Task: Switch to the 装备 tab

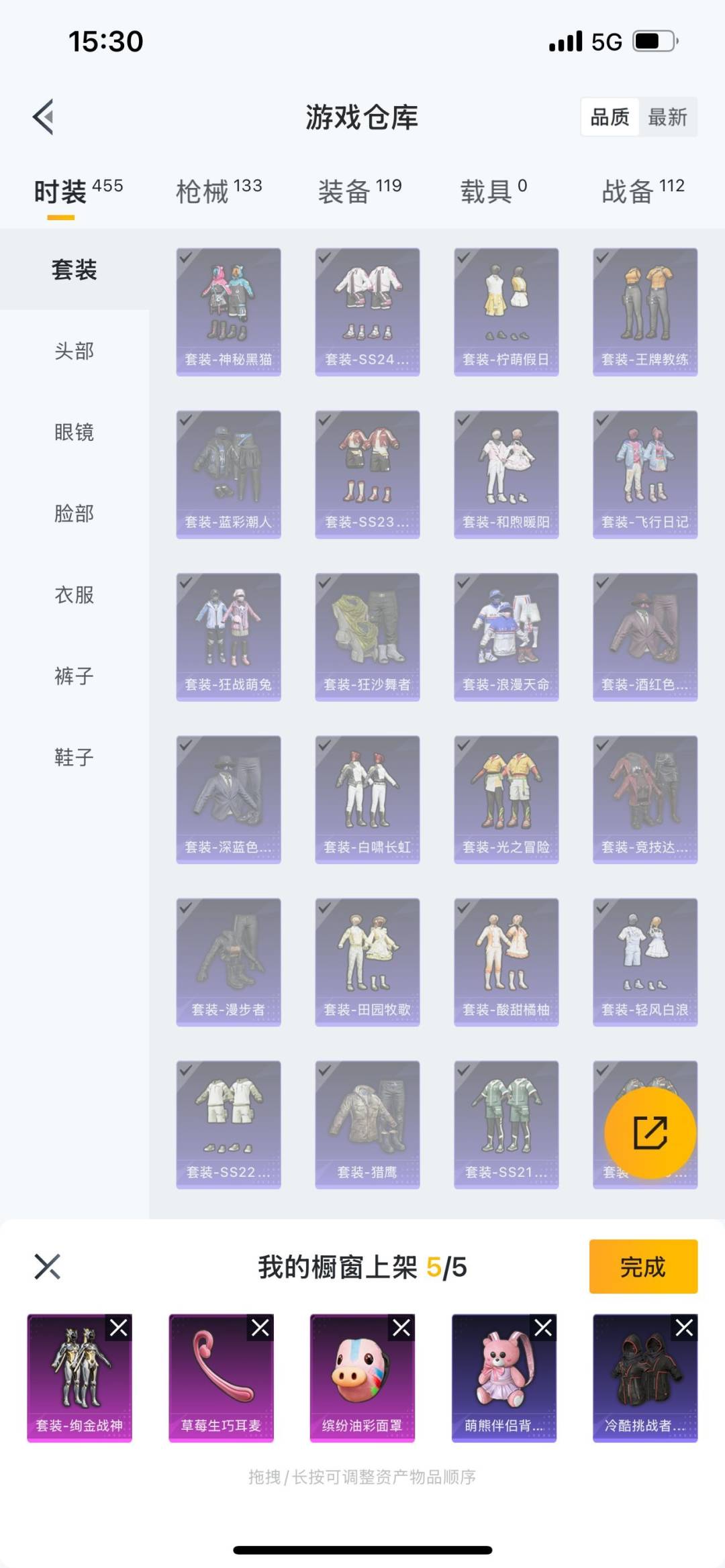Action: [359, 191]
